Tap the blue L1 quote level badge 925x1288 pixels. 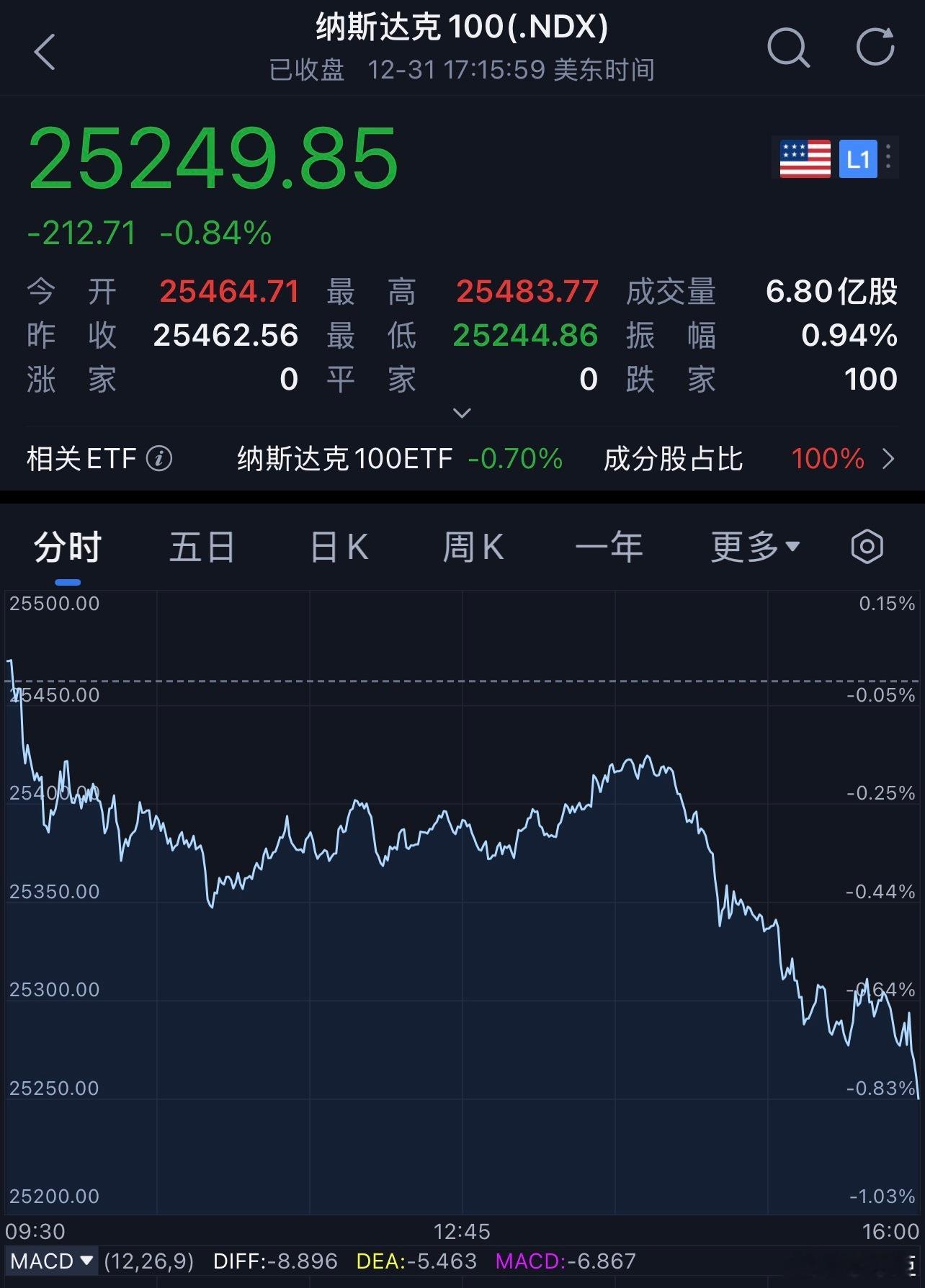click(x=859, y=158)
